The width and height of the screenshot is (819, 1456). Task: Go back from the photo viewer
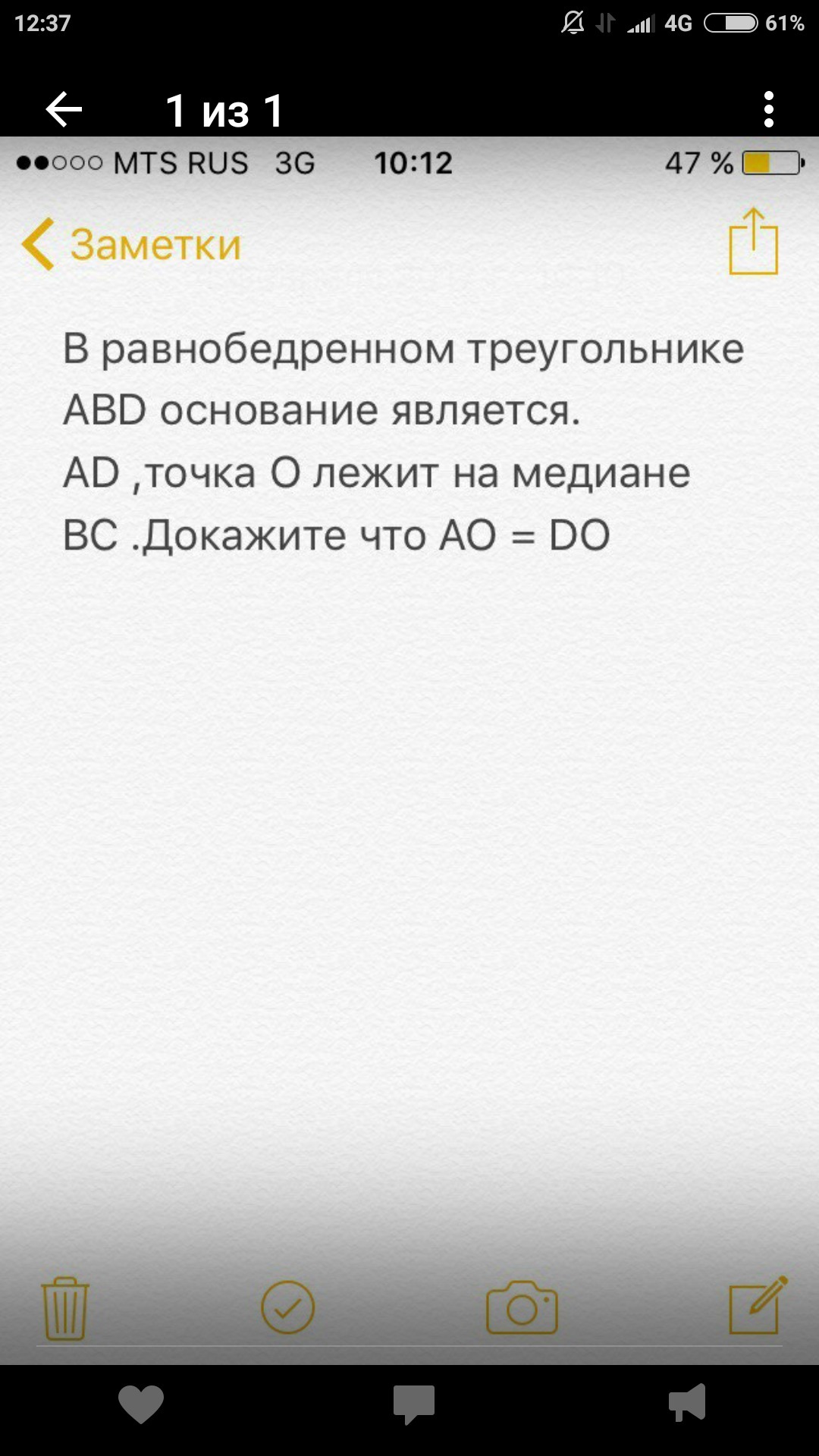point(64,110)
